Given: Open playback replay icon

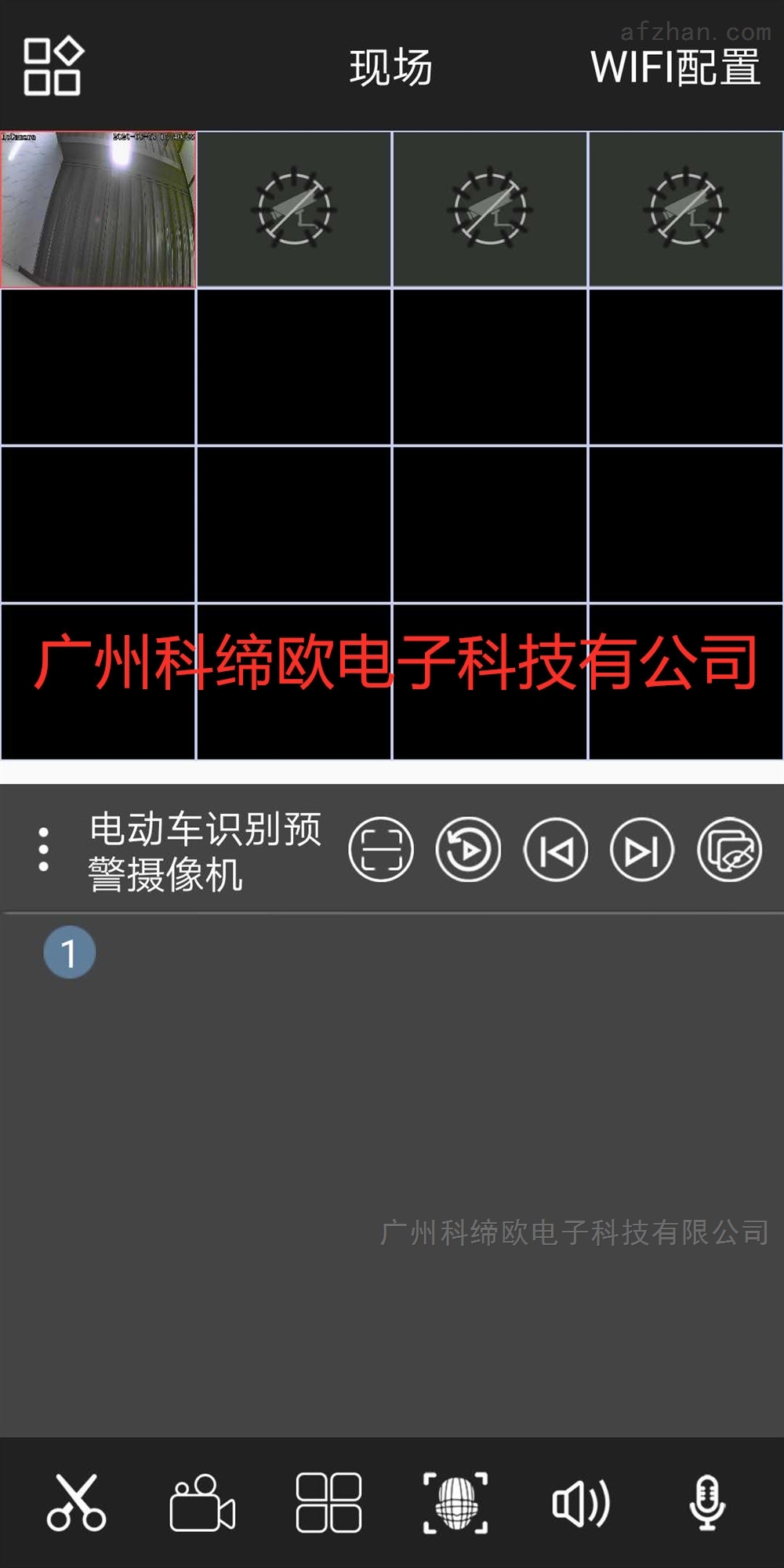Looking at the screenshot, I should coord(468,850).
